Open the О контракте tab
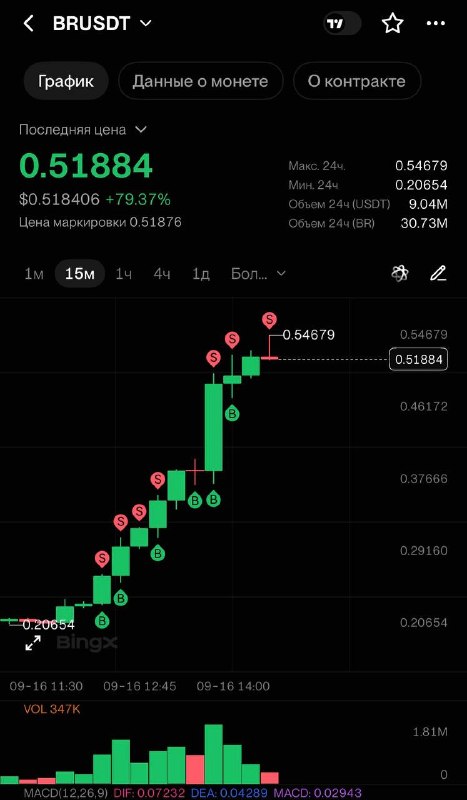Screen dimensions: 467x800 pos(357,81)
